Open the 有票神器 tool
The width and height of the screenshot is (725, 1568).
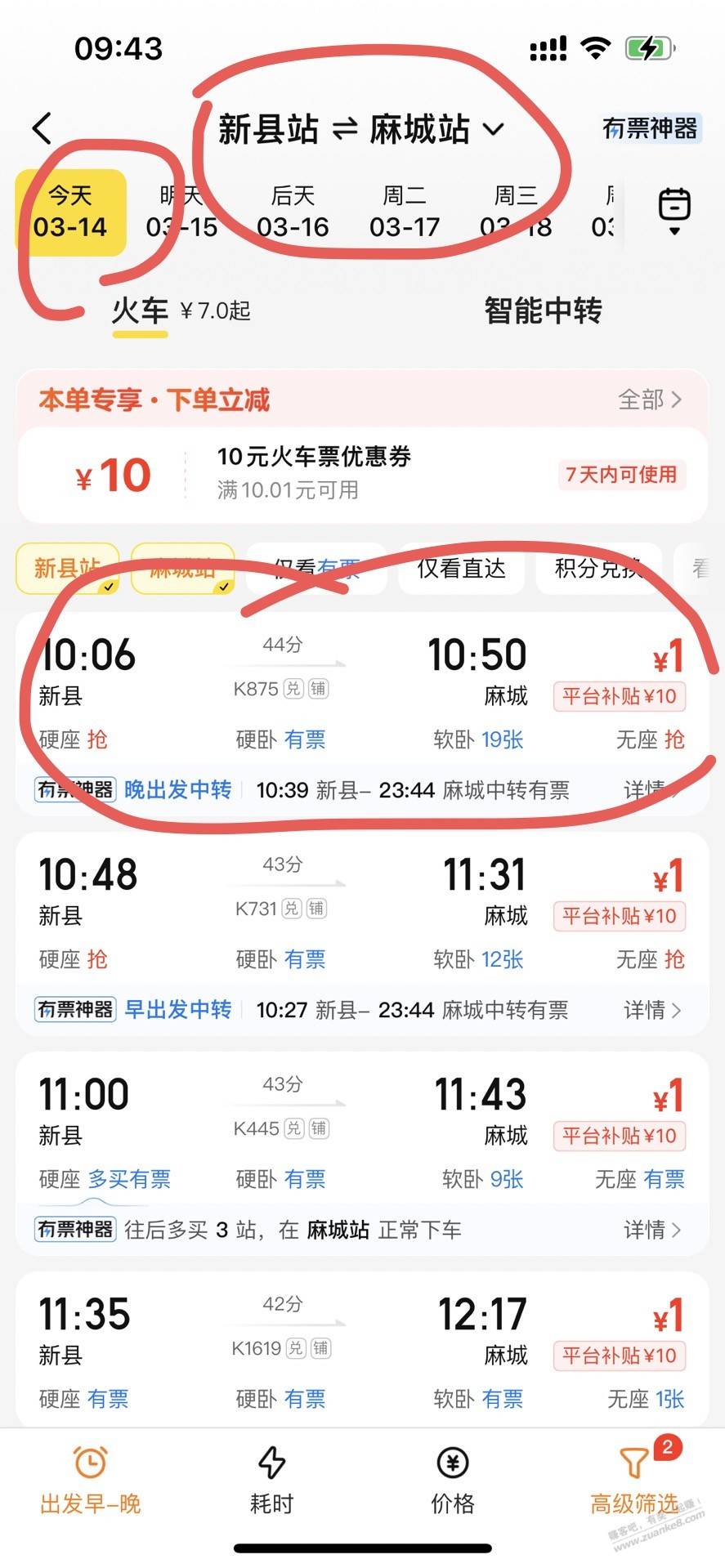650,128
